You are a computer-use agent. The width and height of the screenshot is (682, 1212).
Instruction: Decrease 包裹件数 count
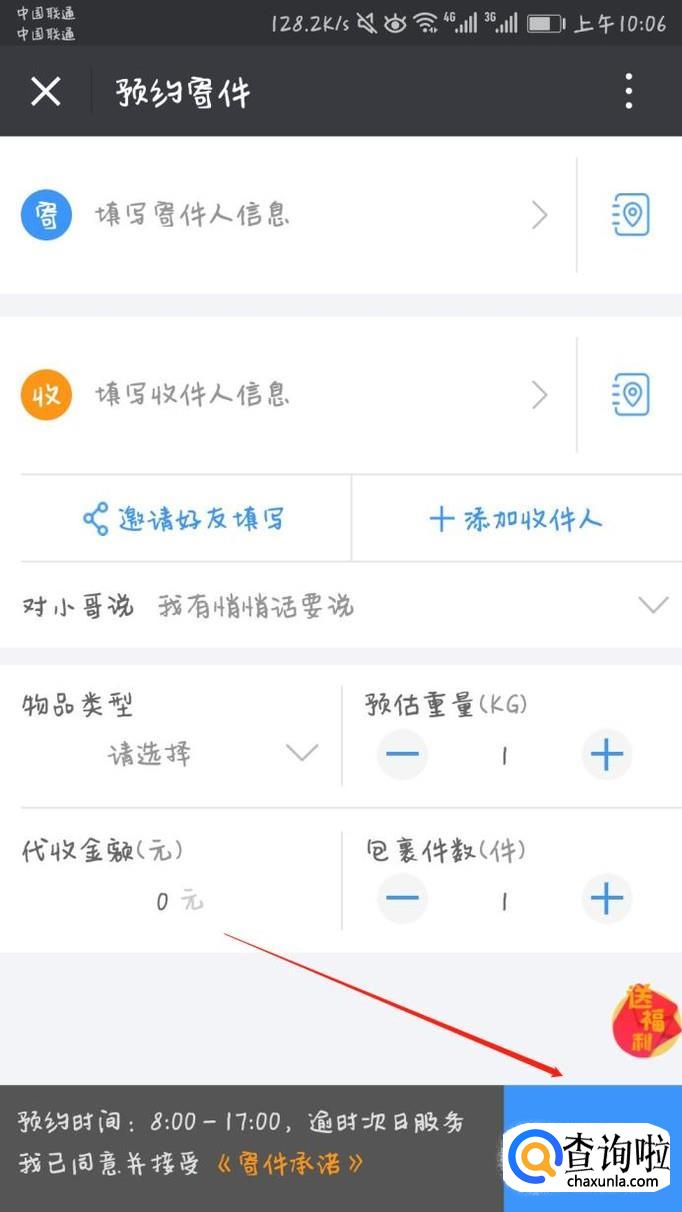click(x=402, y=898)
